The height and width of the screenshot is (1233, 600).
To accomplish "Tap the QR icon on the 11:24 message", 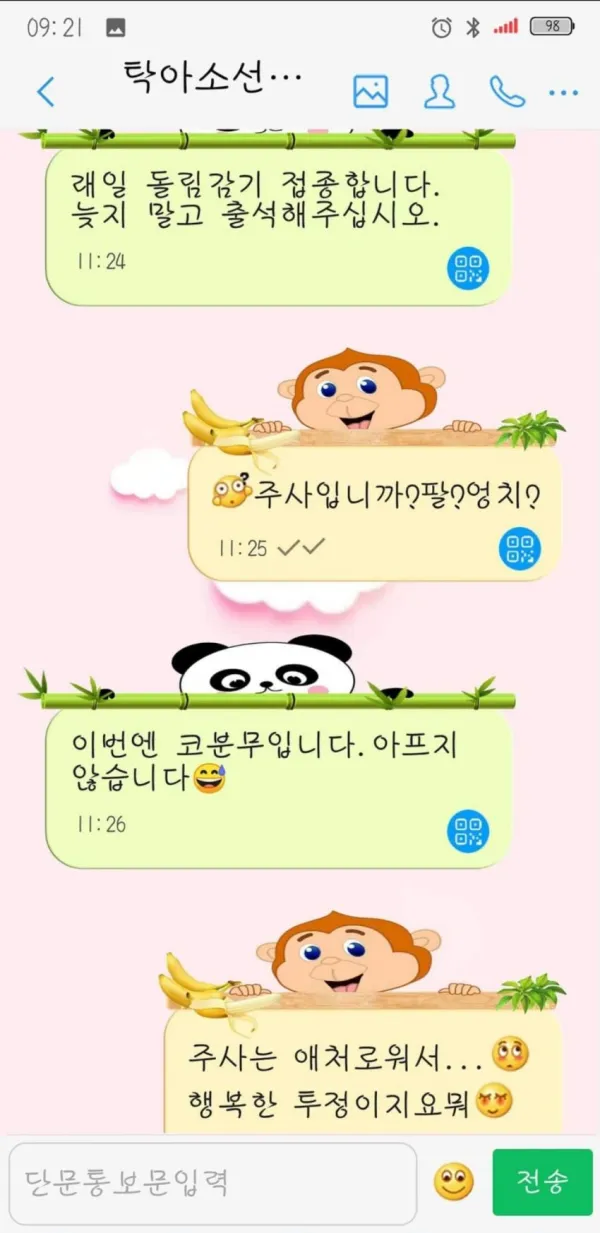I will [467, 268].
